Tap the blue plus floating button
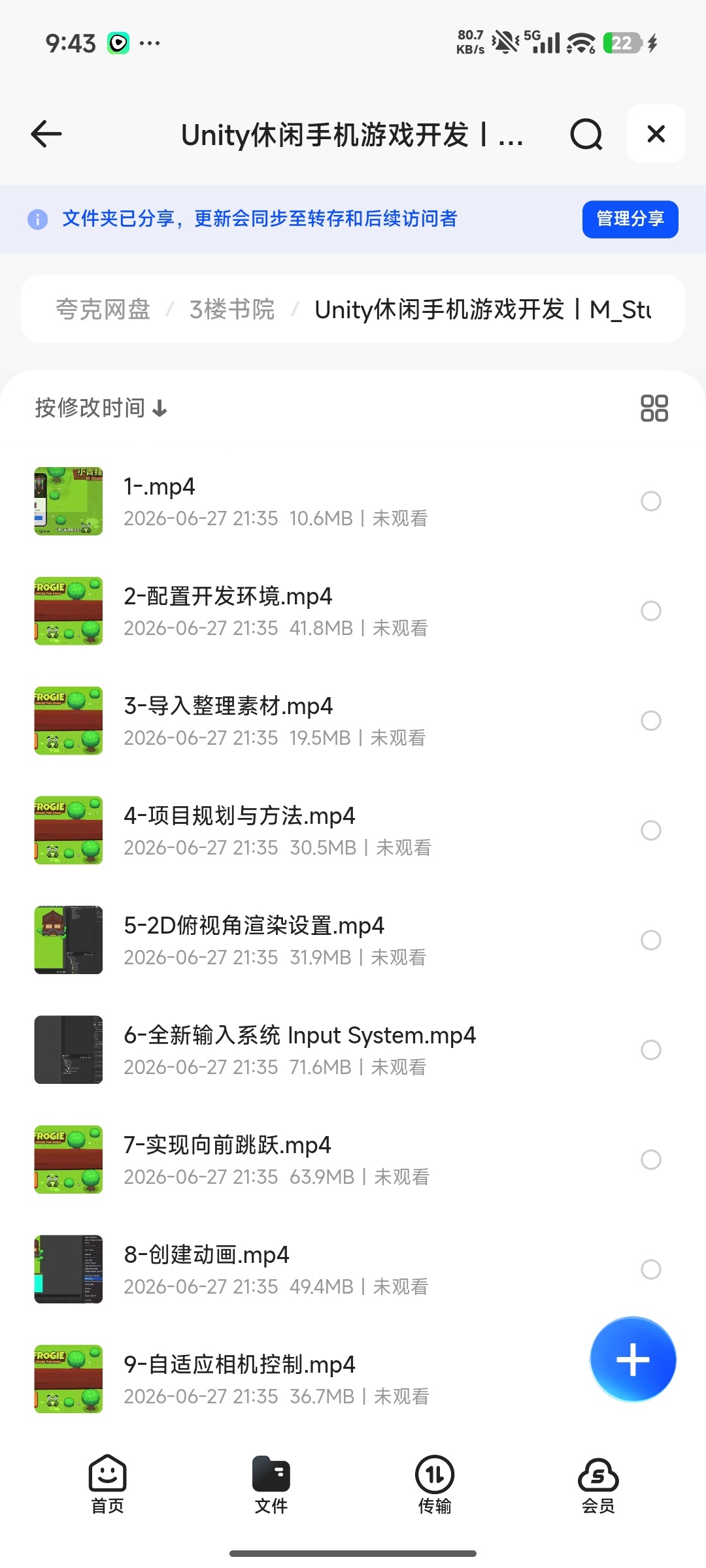 (x=633, y=1359)
